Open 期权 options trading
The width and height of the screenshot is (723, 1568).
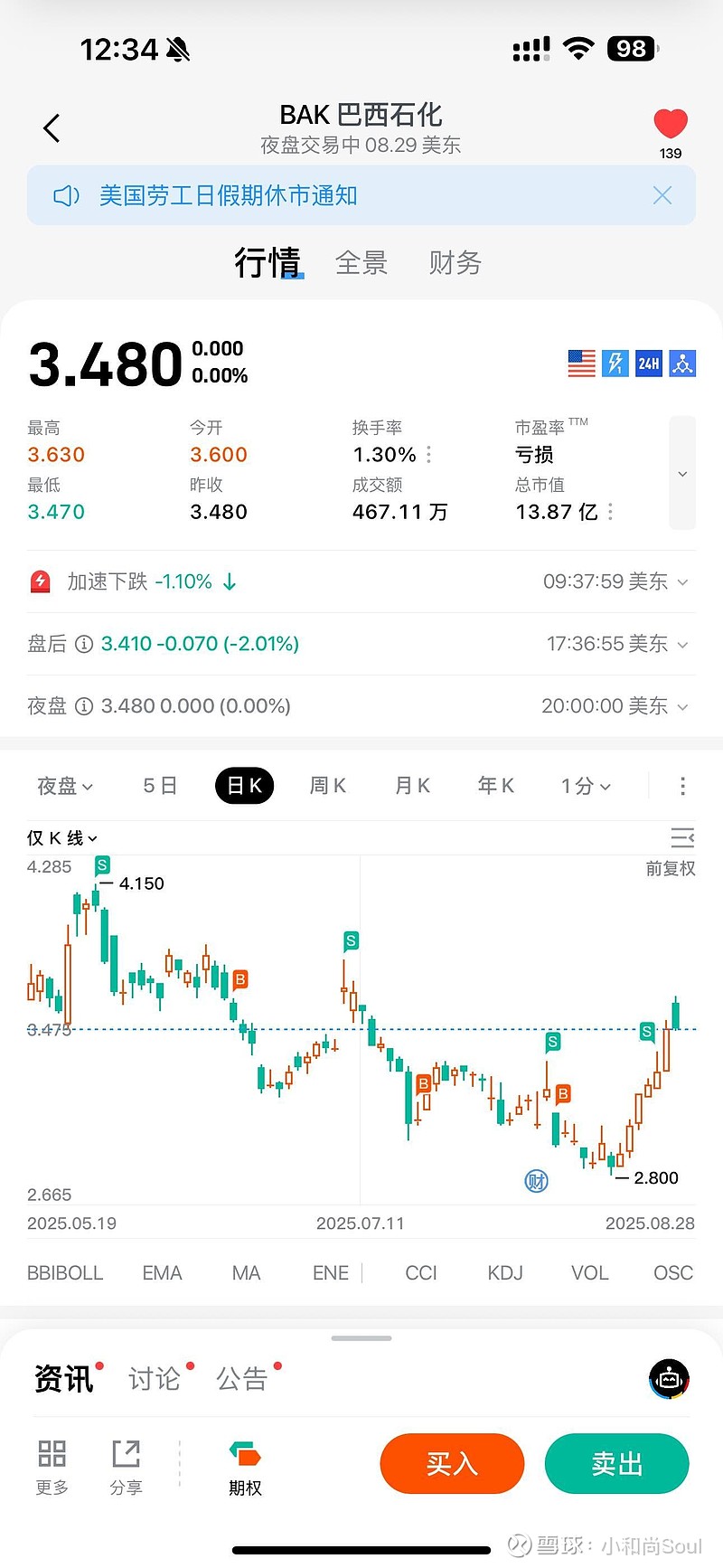(245, 1468)
